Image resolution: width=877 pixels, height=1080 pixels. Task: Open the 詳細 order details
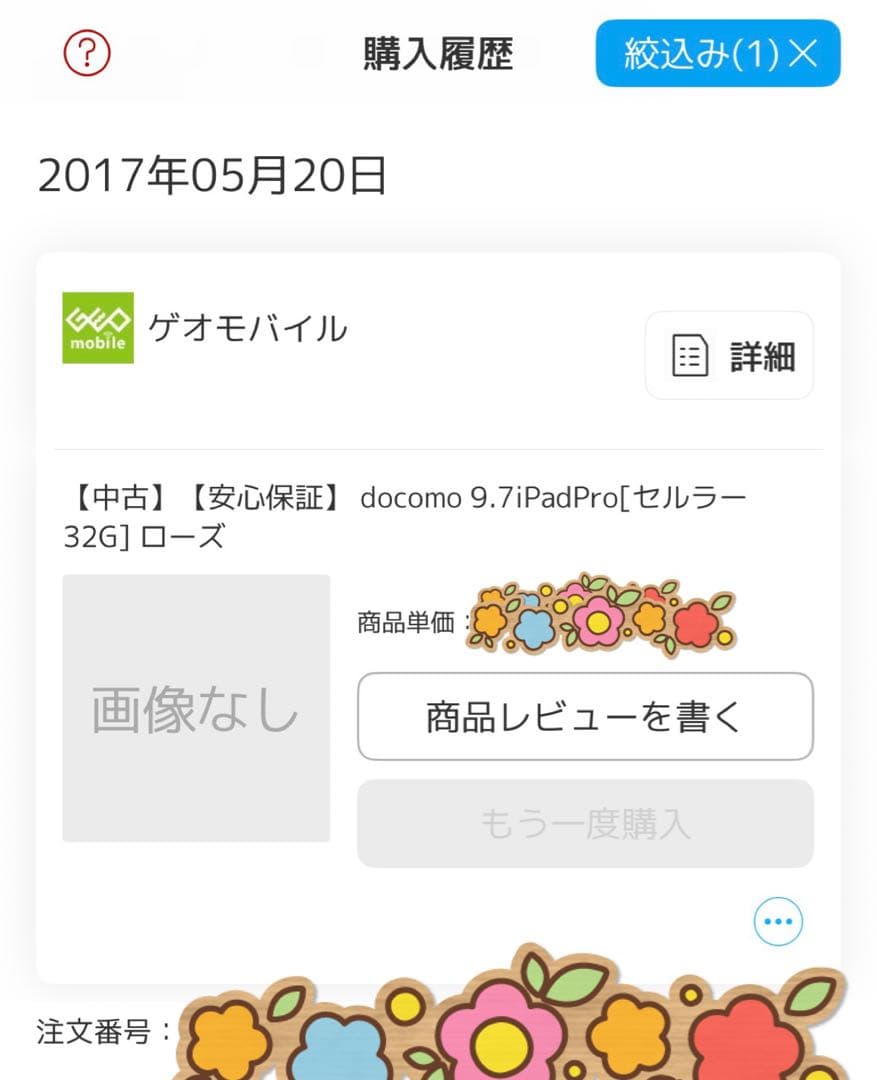729,356
